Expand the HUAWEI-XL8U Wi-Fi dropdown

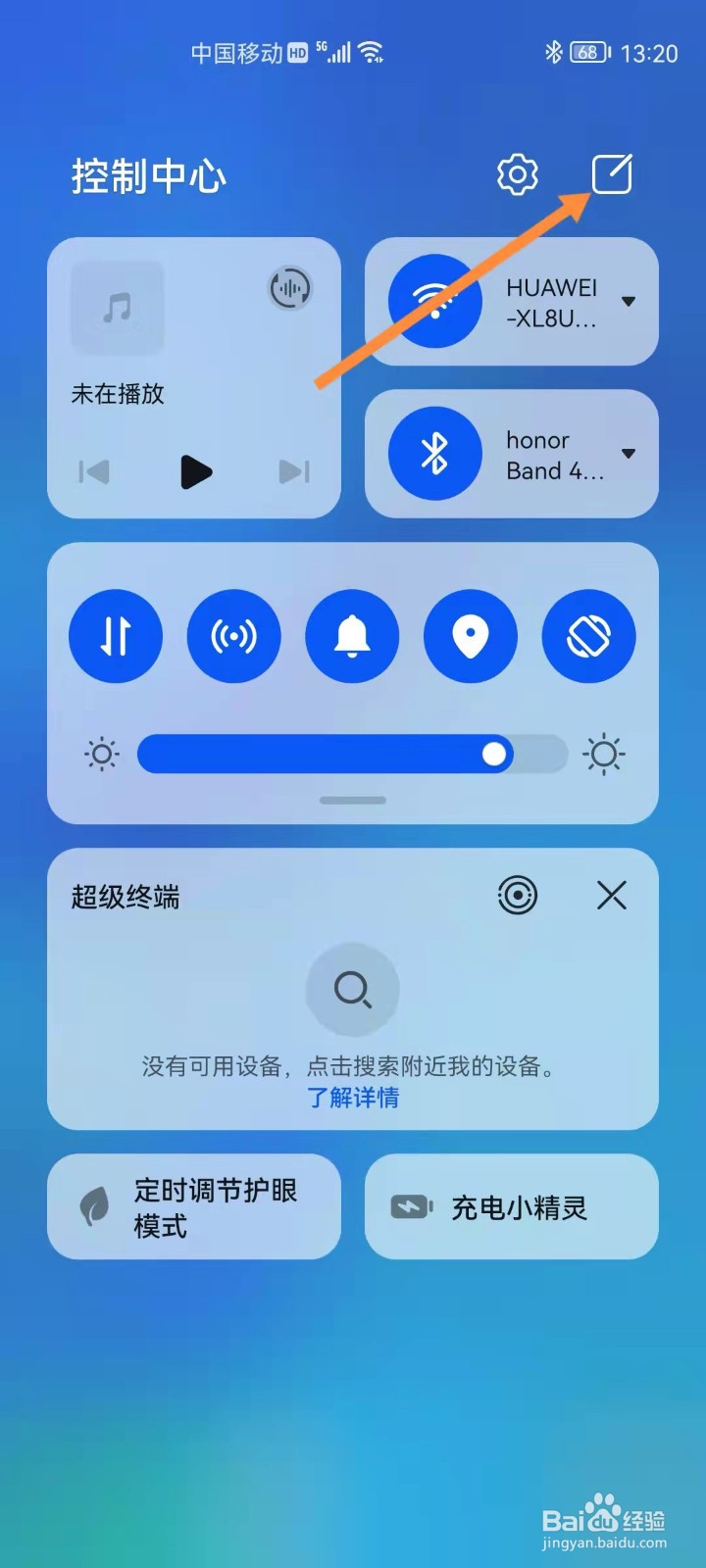(629, 302)
